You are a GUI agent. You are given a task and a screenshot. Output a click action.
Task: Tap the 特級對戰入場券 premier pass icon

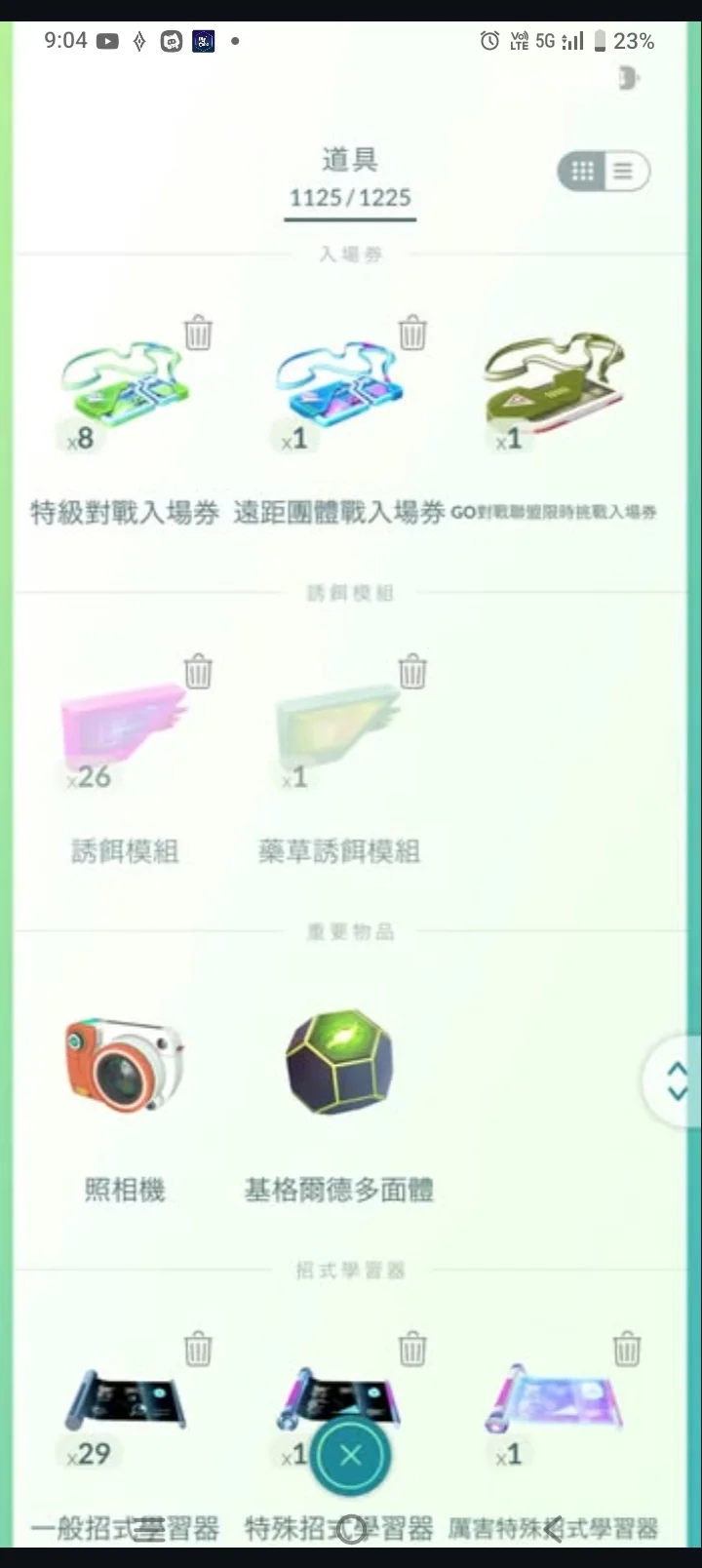(124, 385)
